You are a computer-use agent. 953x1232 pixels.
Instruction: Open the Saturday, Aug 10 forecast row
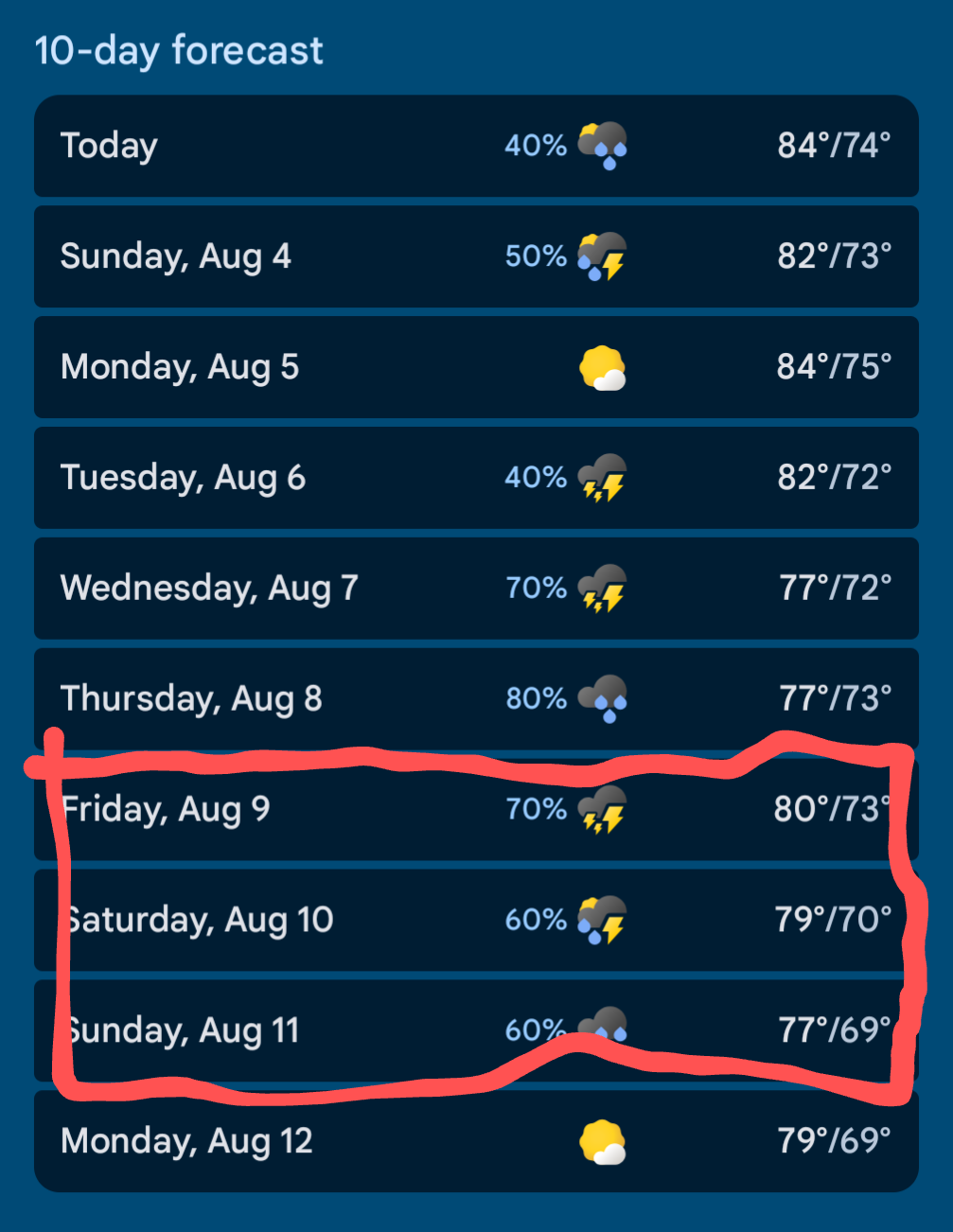point(476,920)
